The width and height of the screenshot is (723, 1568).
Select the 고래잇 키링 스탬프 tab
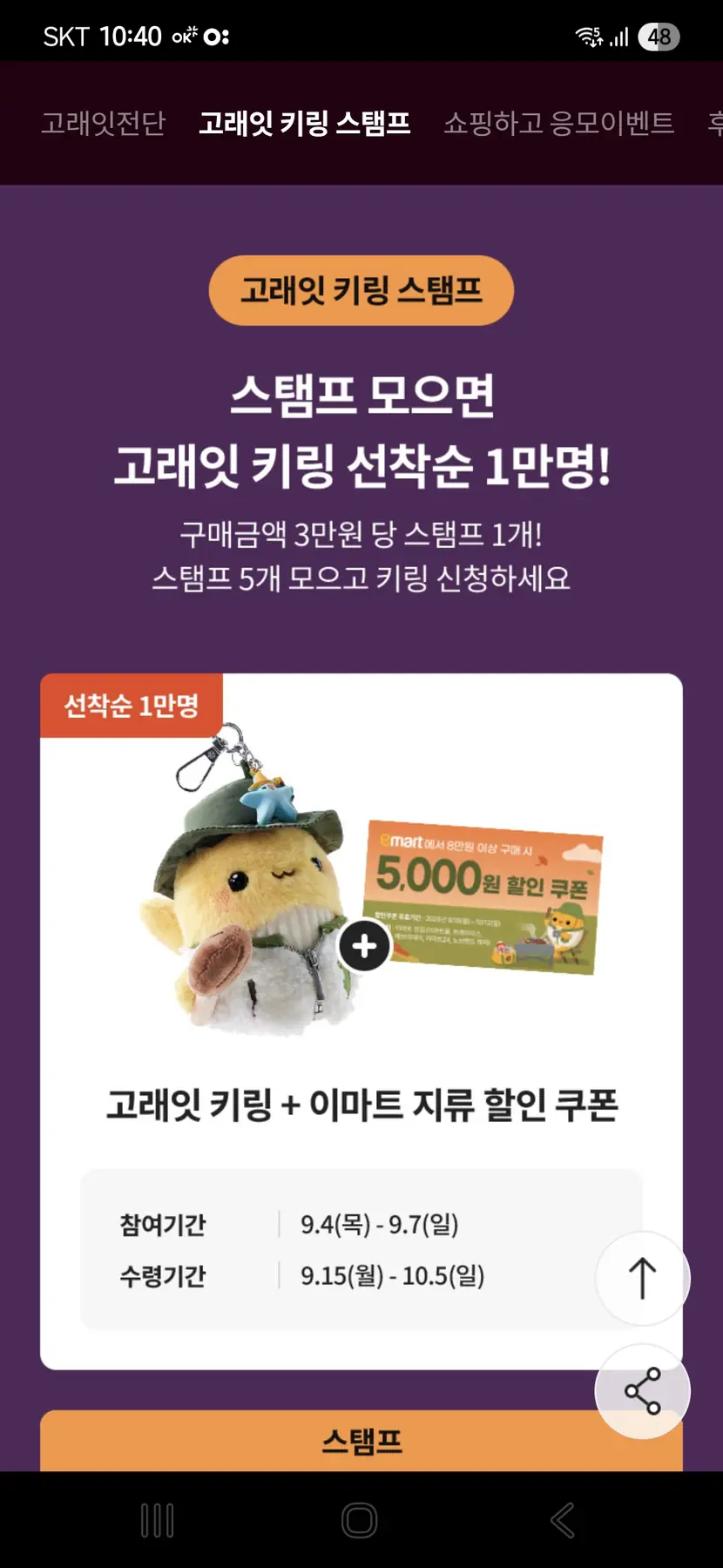pos(304,124)
